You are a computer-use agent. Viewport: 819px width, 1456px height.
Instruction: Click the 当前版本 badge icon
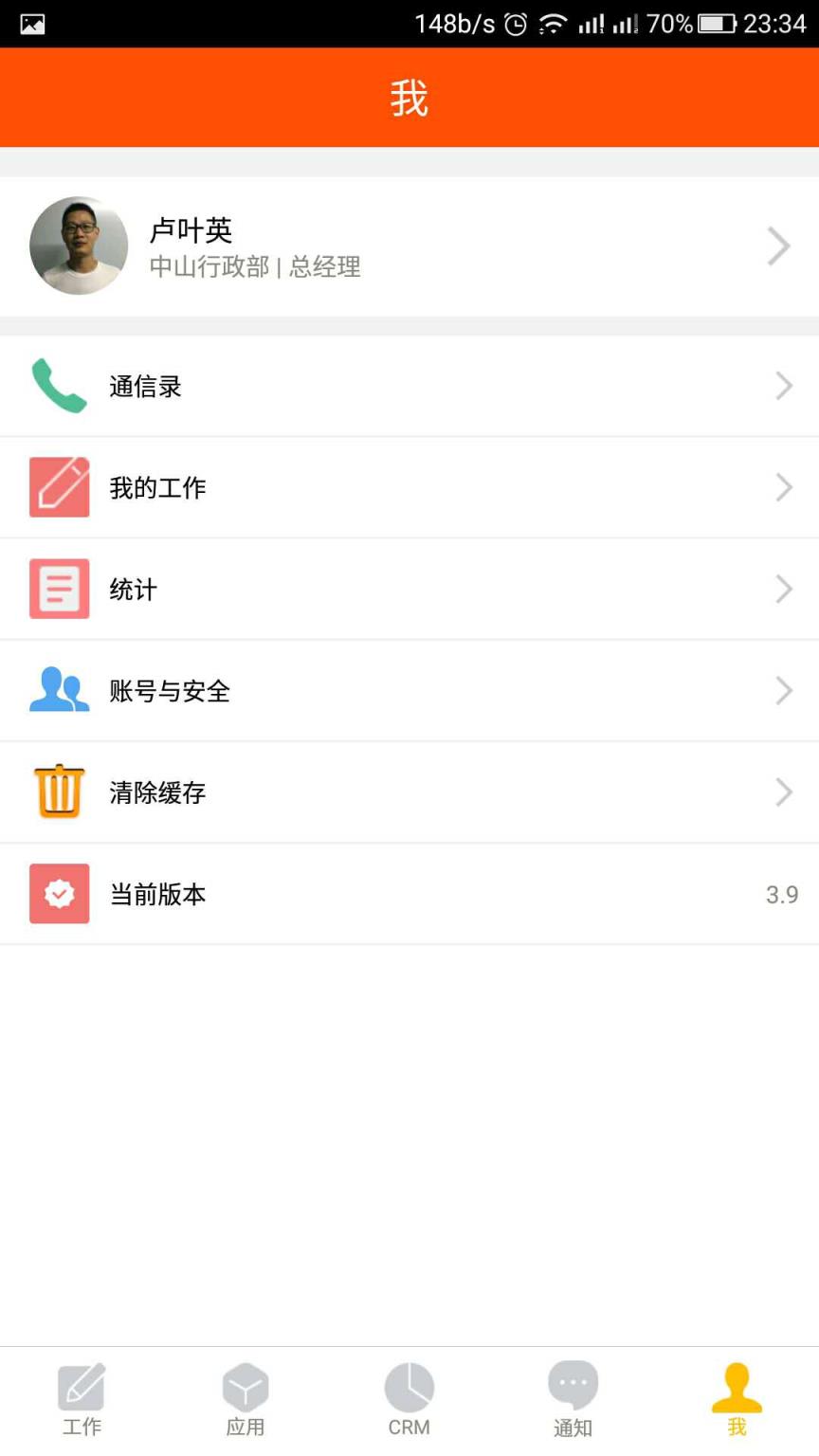tap(59, 893)
